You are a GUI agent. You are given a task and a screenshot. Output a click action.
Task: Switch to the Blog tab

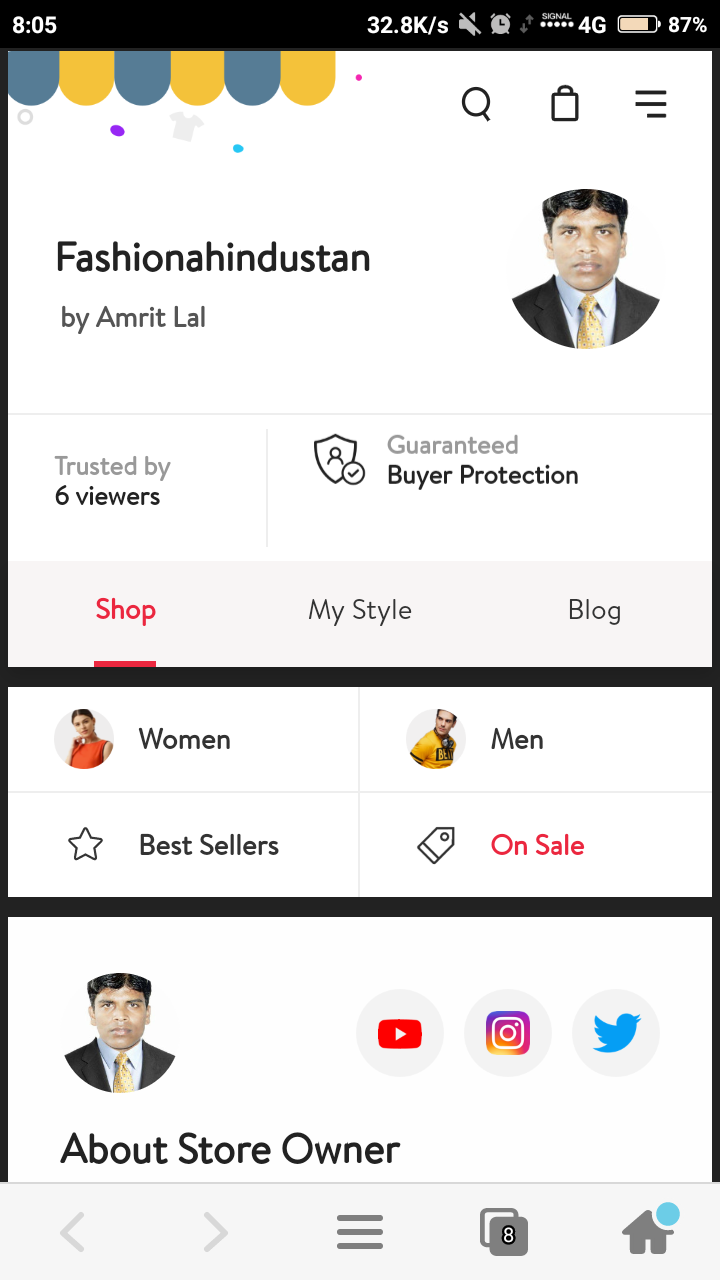(594, 610)
